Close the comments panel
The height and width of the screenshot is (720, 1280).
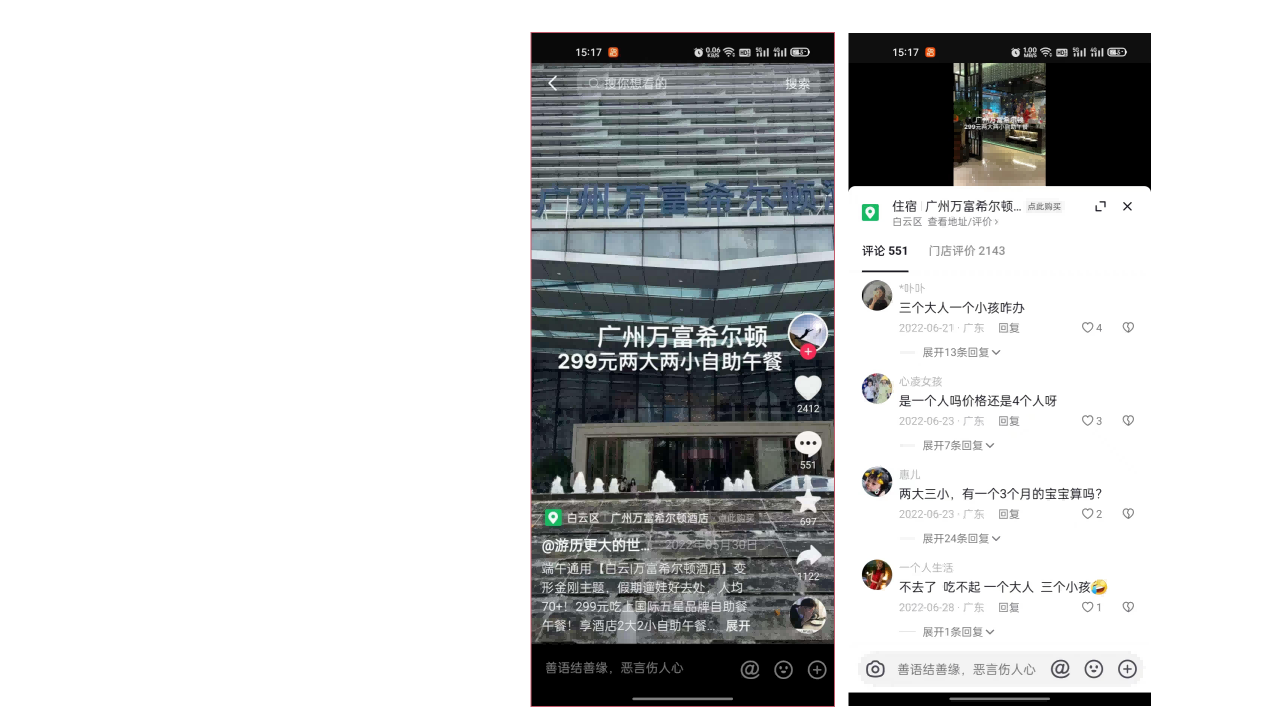(1127, 206)
